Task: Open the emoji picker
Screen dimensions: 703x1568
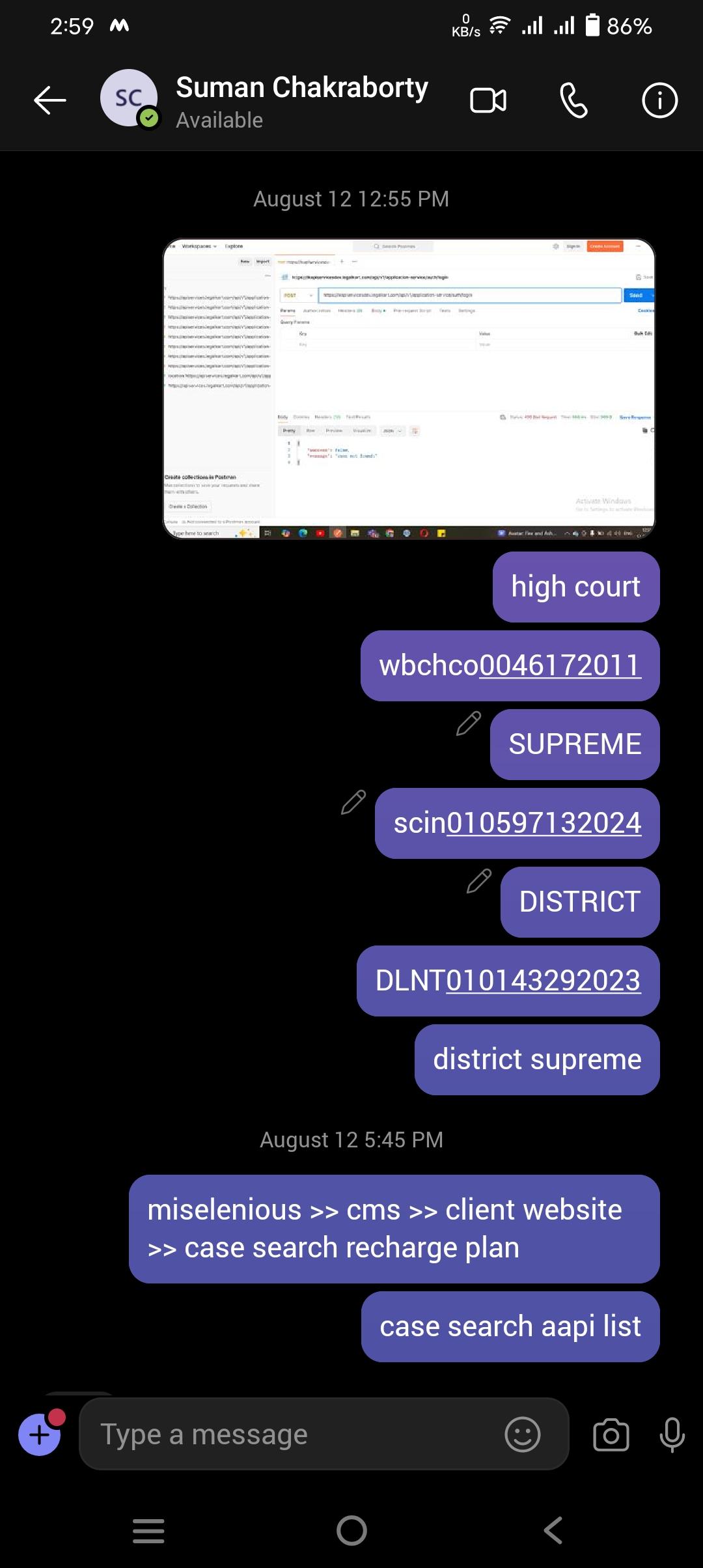Action: click(x=522, y=1435)
